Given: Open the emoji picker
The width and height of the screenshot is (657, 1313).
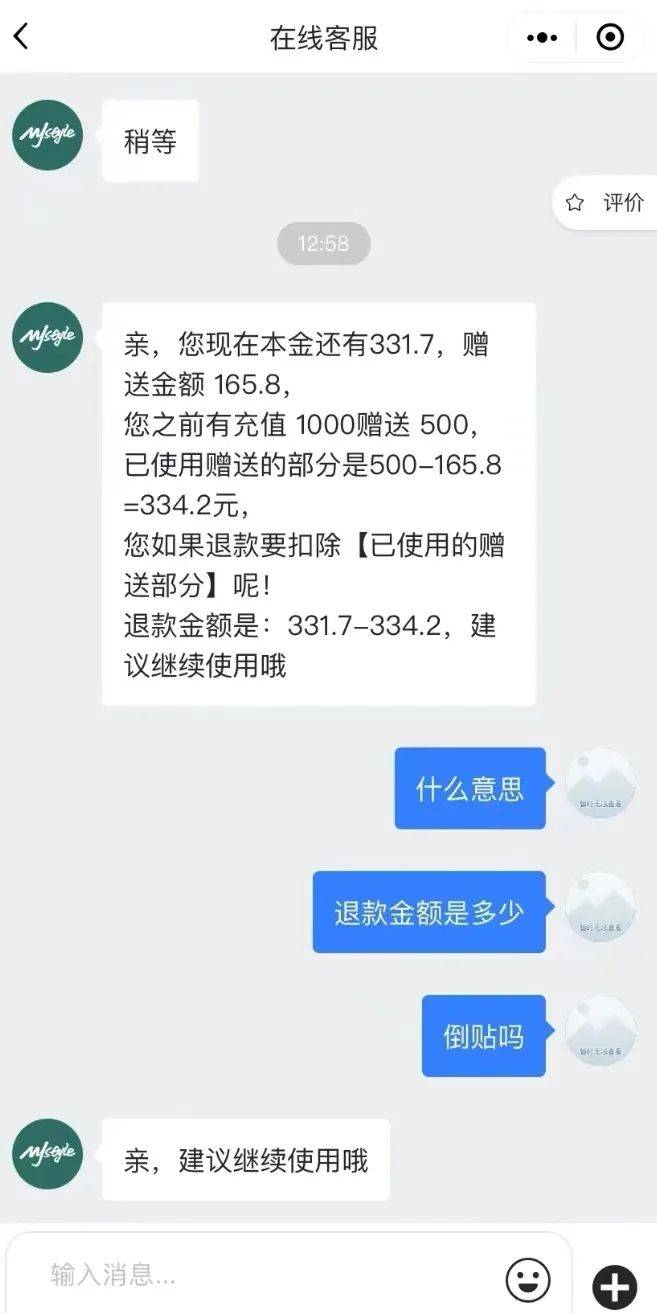Looking at the screenshot, I should (528, 1279).
